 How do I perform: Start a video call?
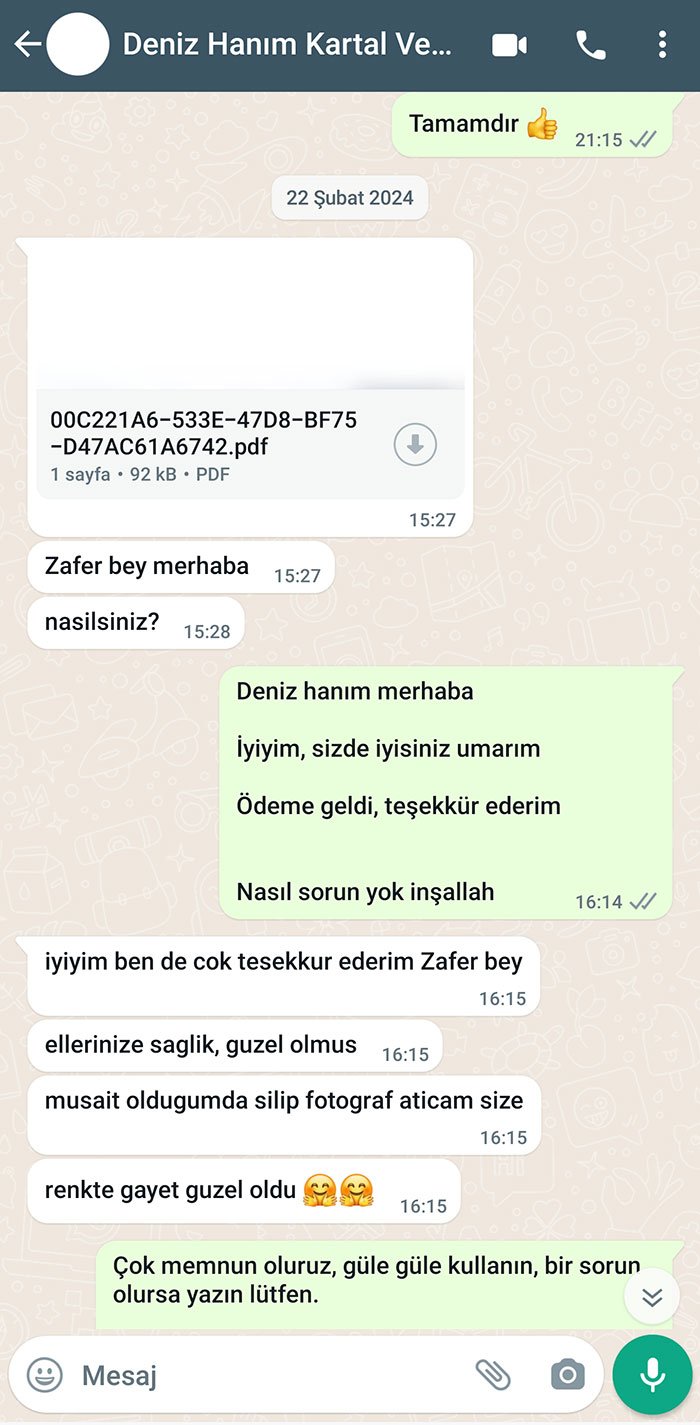point(509,45)
